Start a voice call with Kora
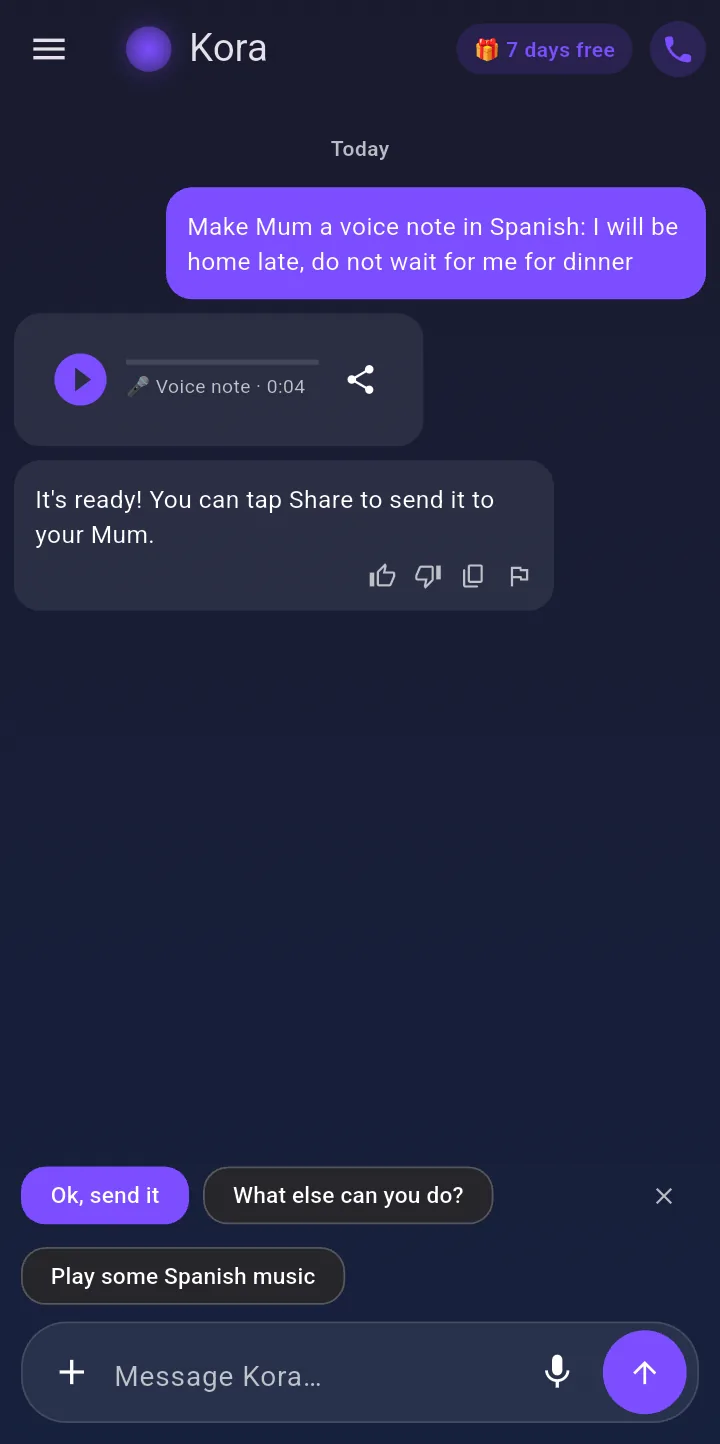Screen dimensions: 720x1444 click(x=678, y=50)
